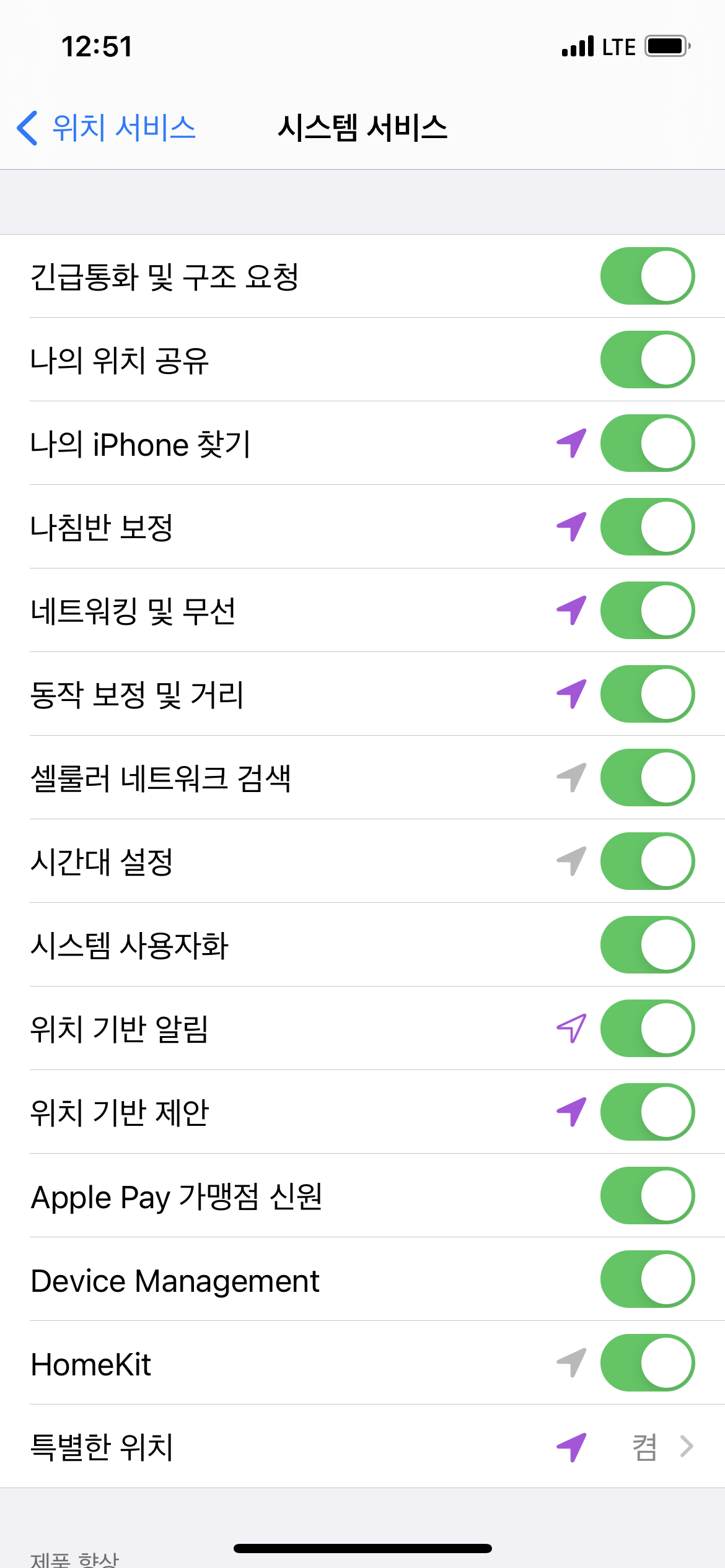The image size is (725, 1568).
Task: Switch off 시스템 사용자화
Action: point(647,945)
